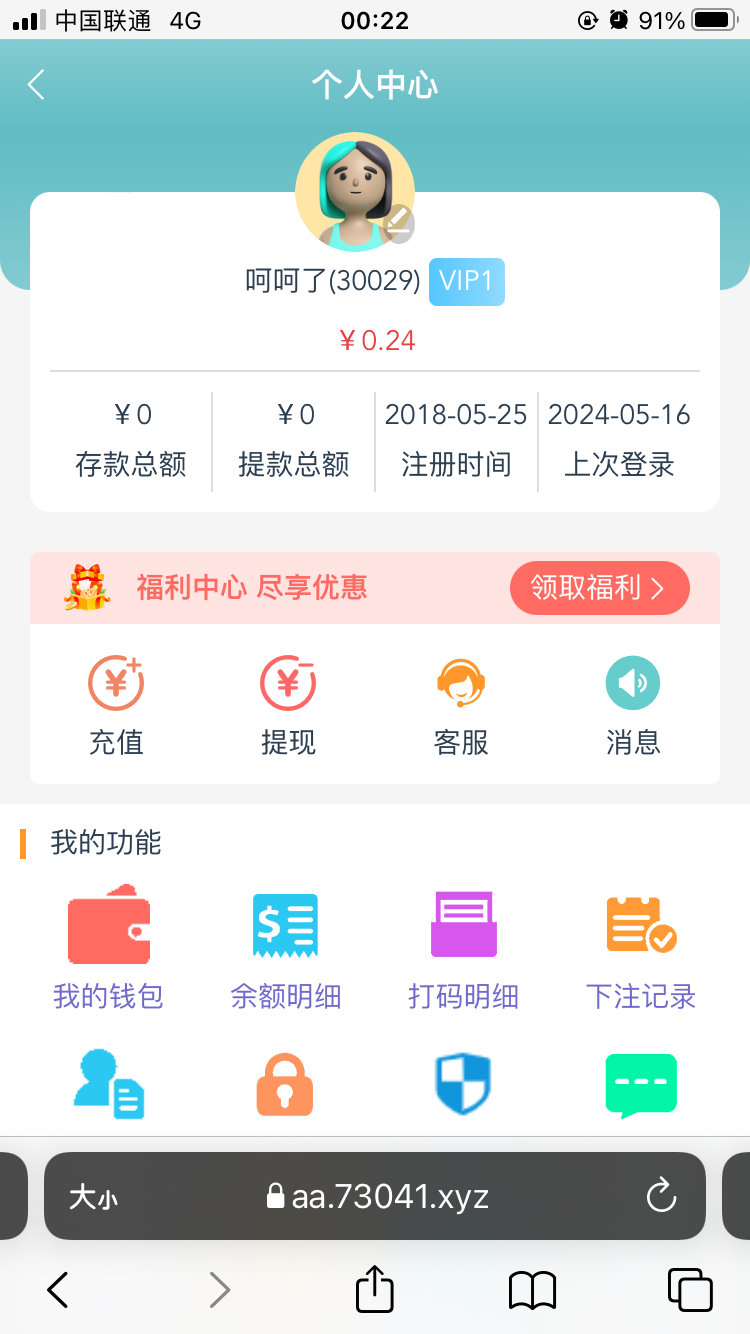Open registration date 注册时间 entry
750x1334 pixels.
tap(455, 440)
